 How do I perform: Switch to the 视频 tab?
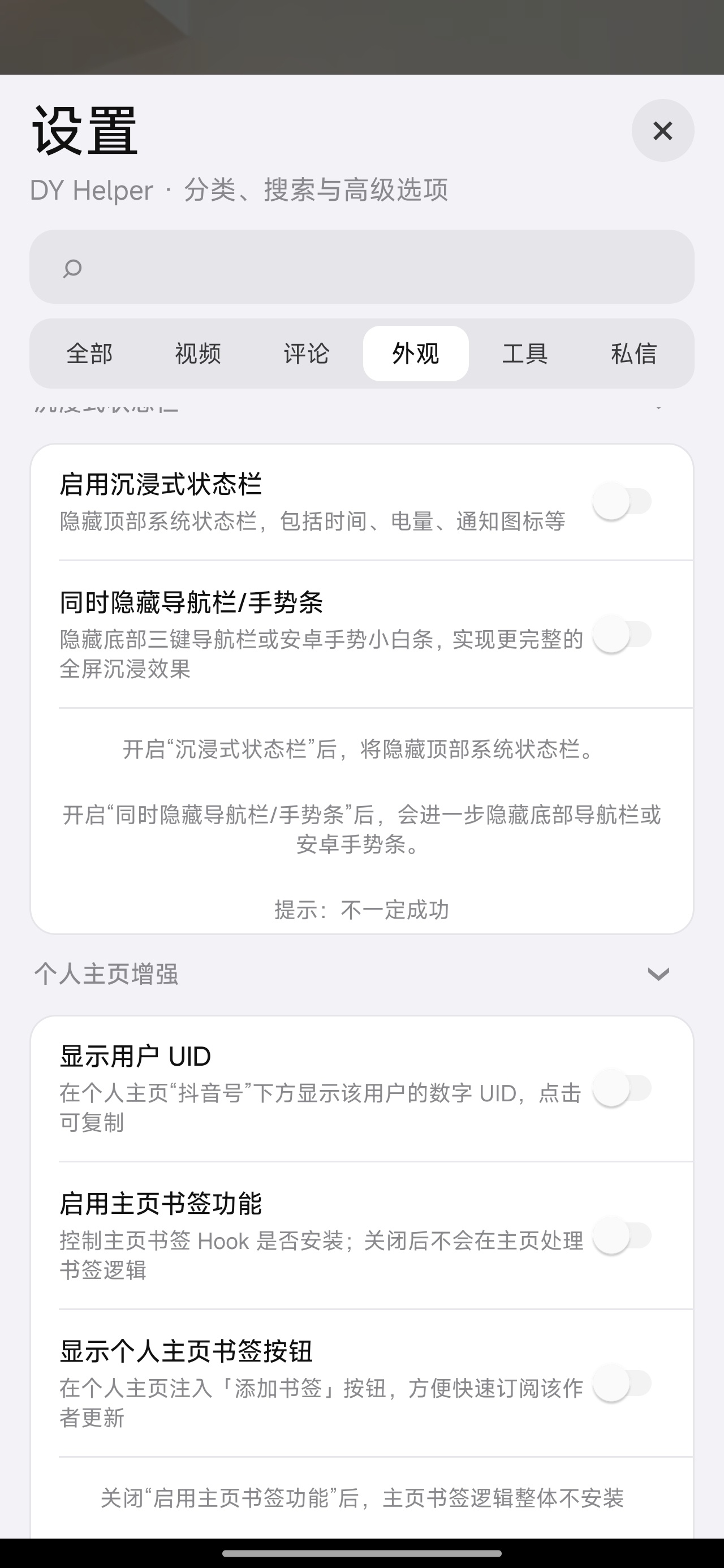[198, 354]
